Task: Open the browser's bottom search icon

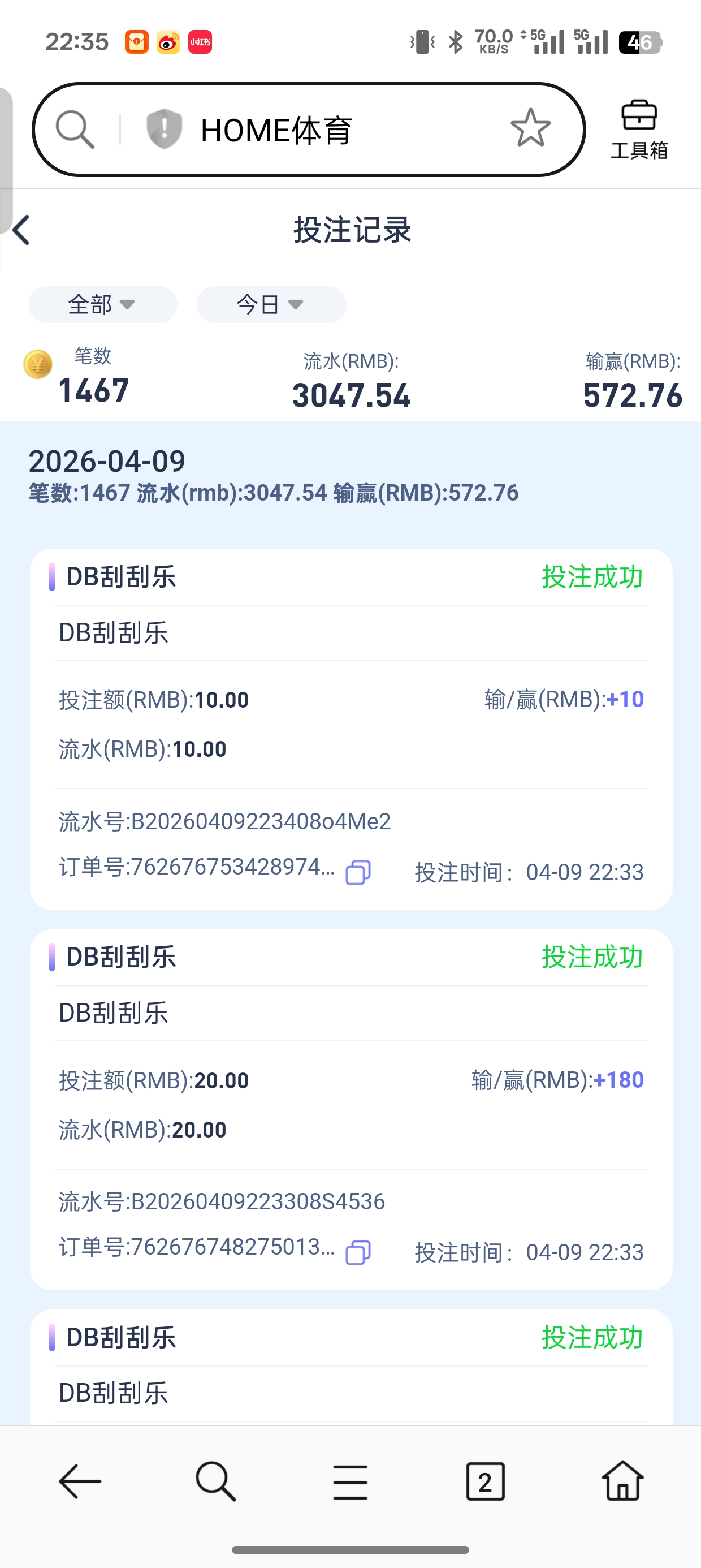Action: [215, 1481]
